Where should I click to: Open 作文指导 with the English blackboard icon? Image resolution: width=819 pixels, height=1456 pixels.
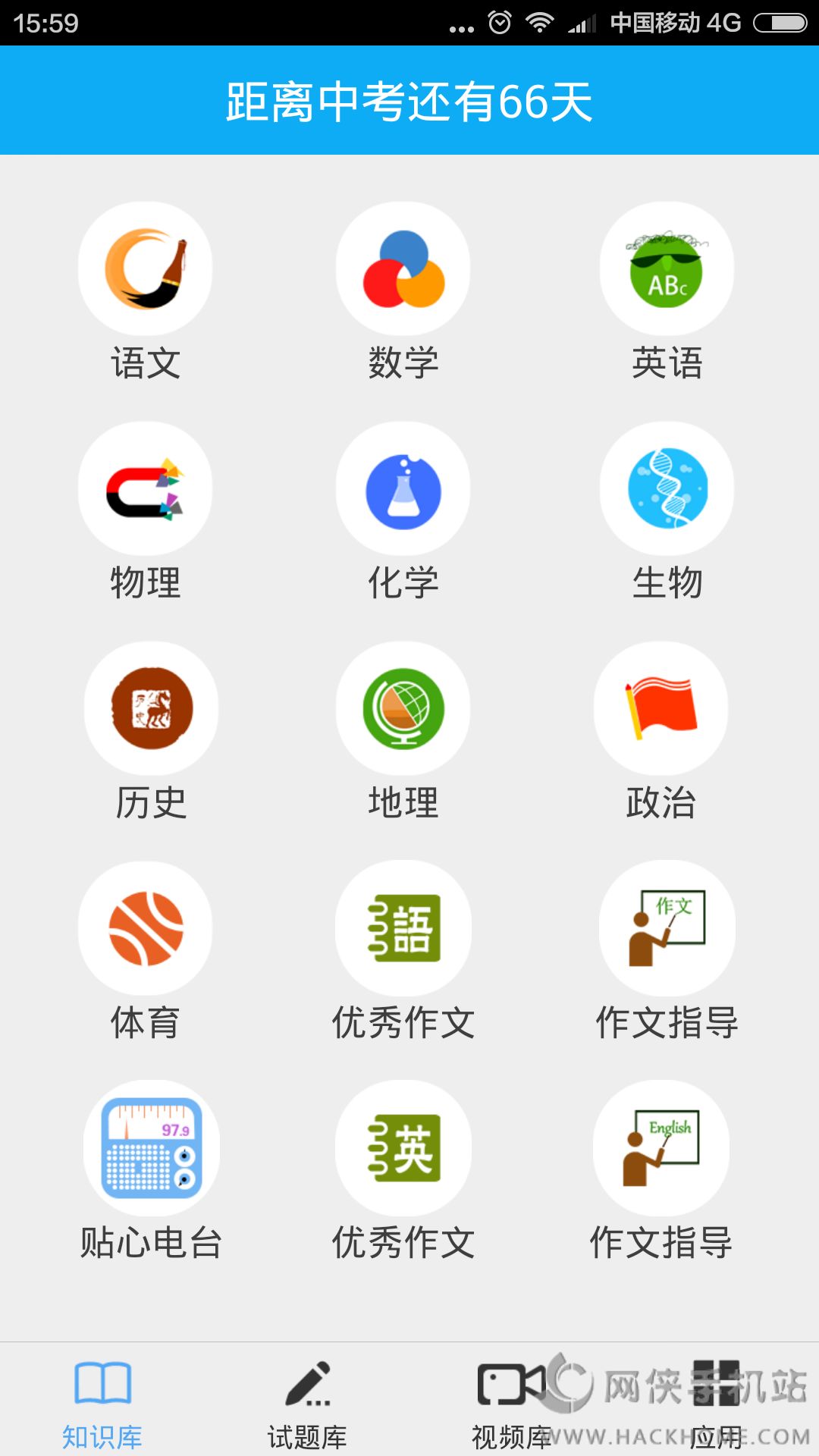point(661,1149)
